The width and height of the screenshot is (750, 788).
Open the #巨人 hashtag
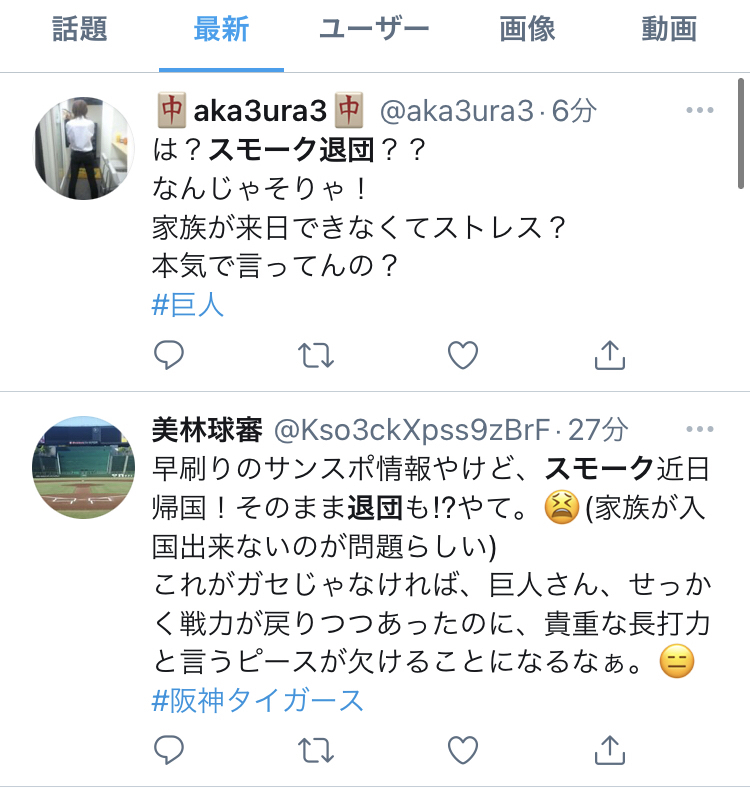pos(188,305)
